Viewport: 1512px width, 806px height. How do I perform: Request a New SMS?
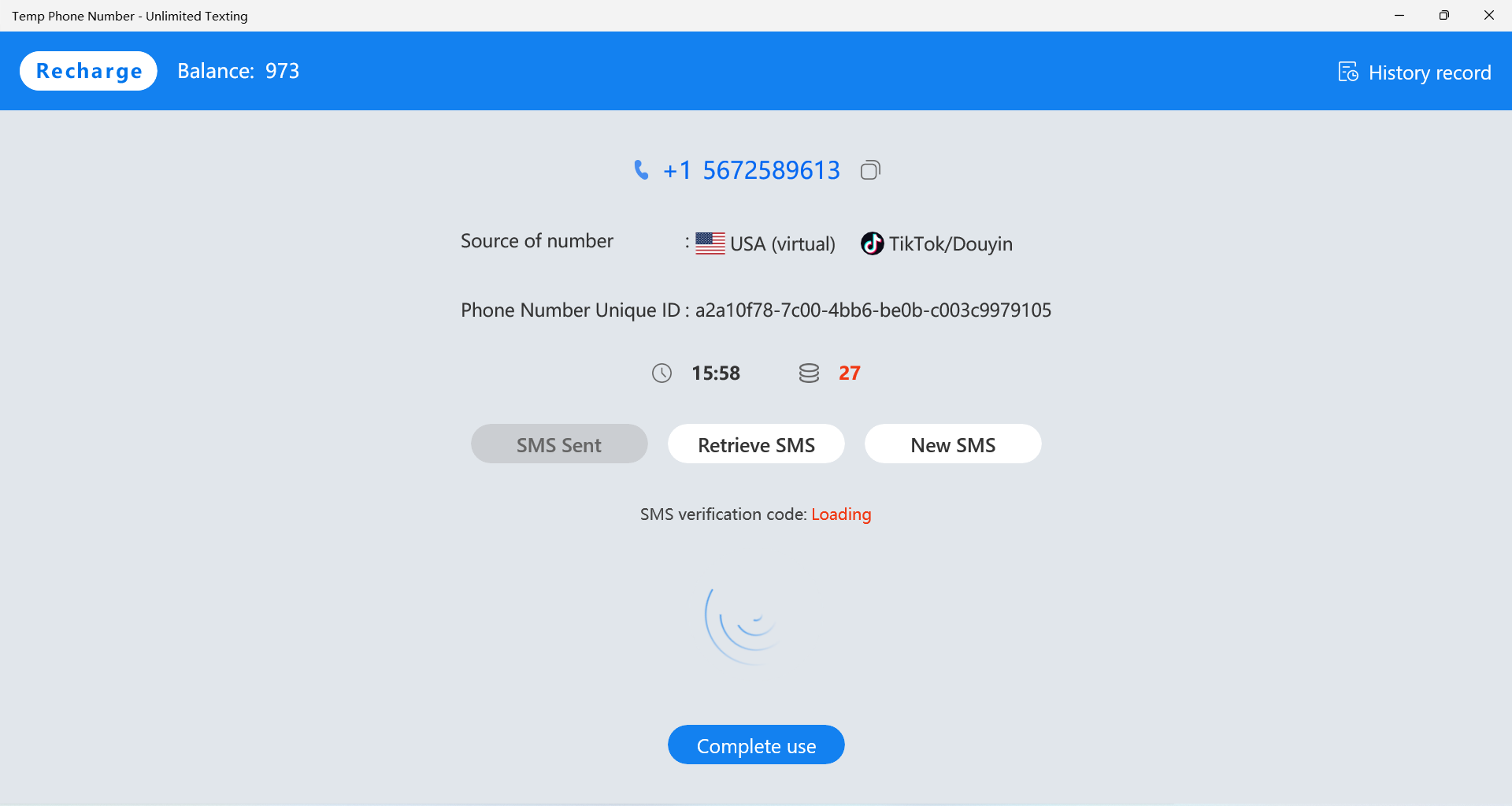(x=953, y=444)
